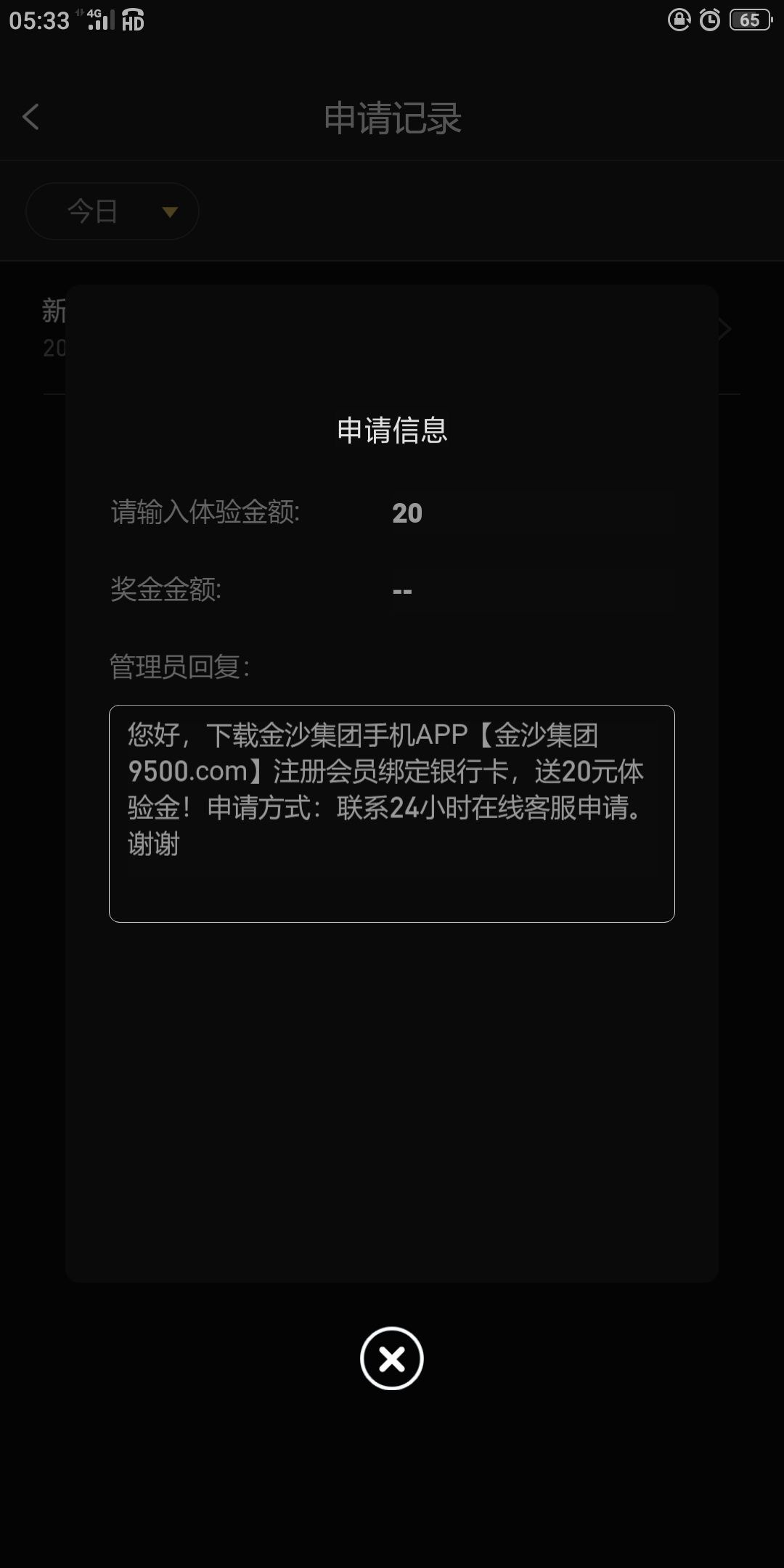Select the 申请记录 title bar

392,116
